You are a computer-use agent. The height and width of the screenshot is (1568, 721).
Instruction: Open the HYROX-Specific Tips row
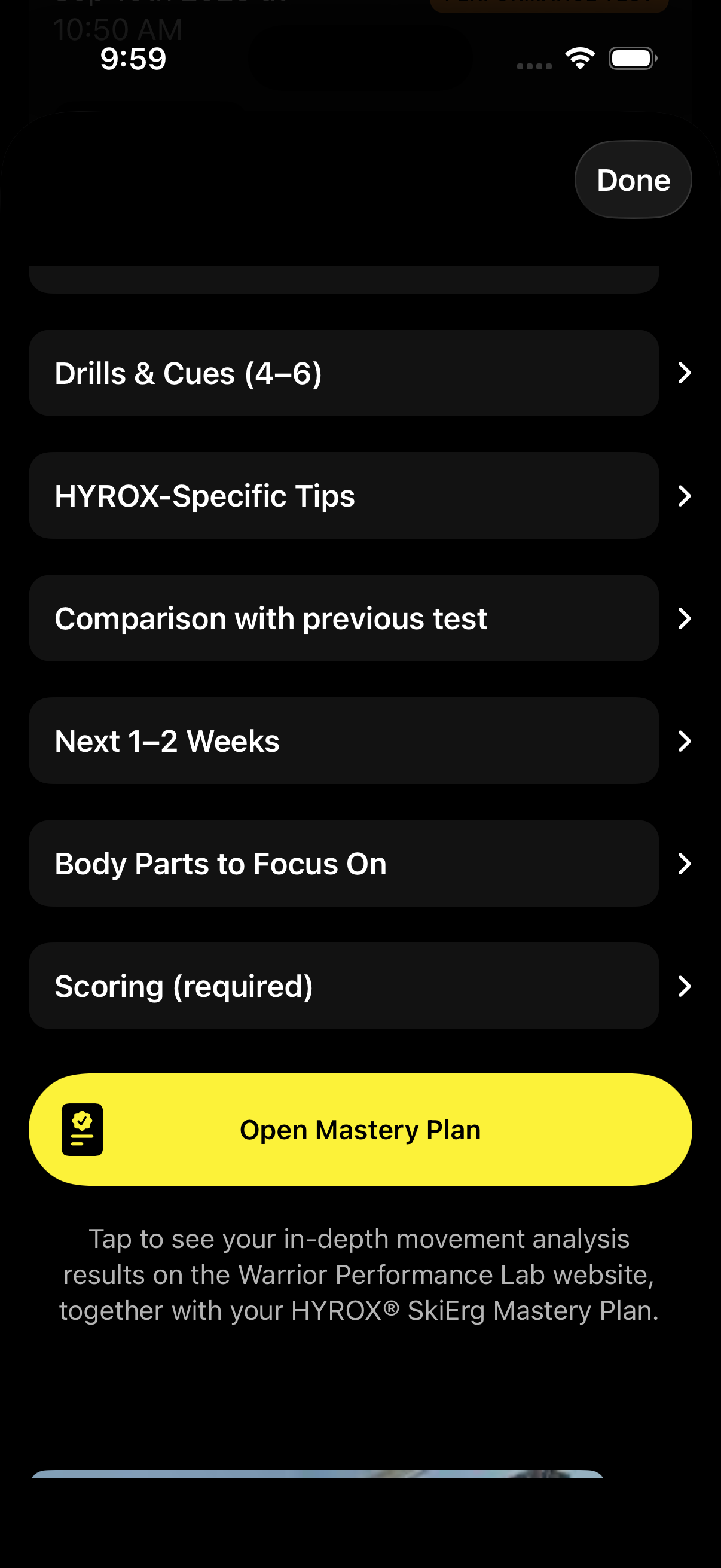(x=344, y=496)
